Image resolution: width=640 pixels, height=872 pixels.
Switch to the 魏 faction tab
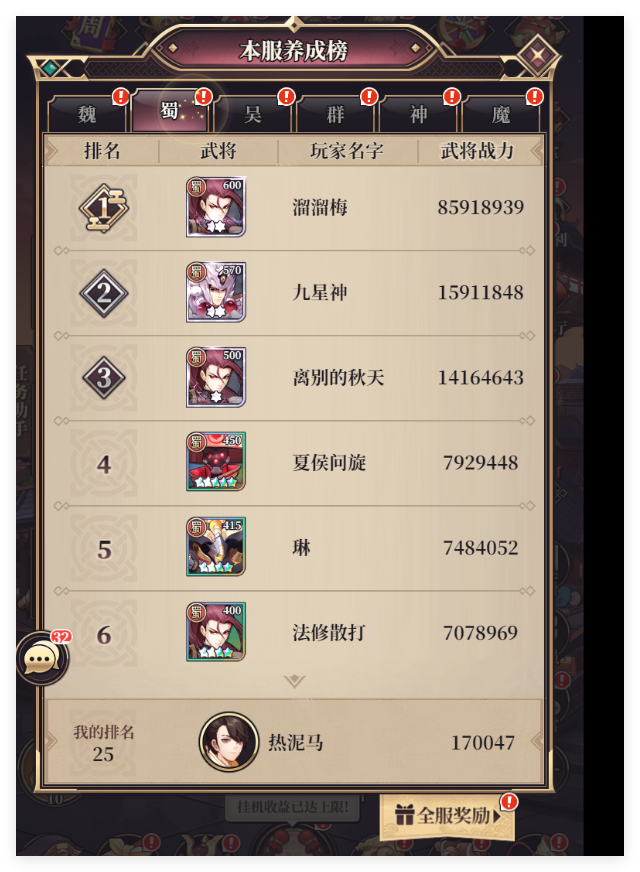pyautogui.click(x=88, y=114)
